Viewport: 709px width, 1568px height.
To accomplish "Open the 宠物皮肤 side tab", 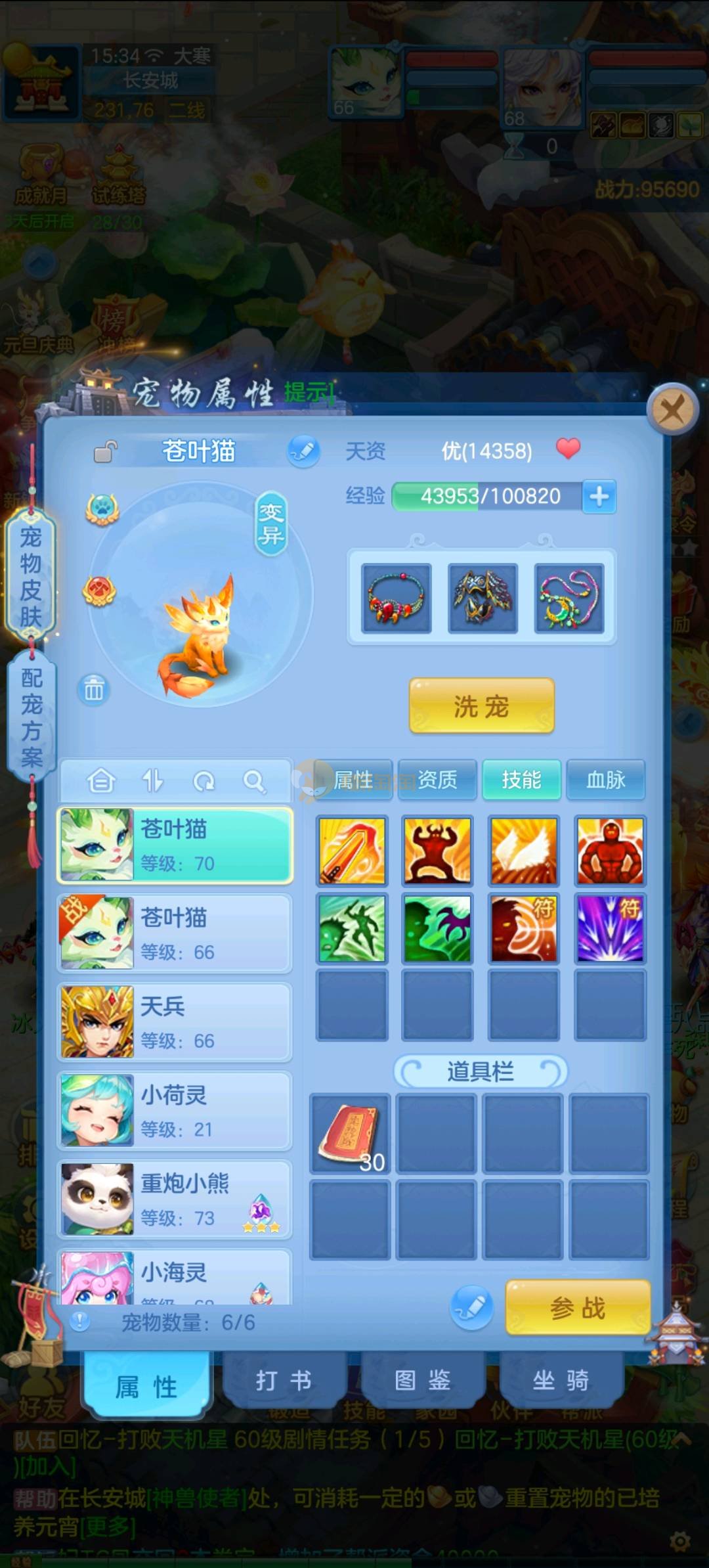I will [x=30, y=577].
